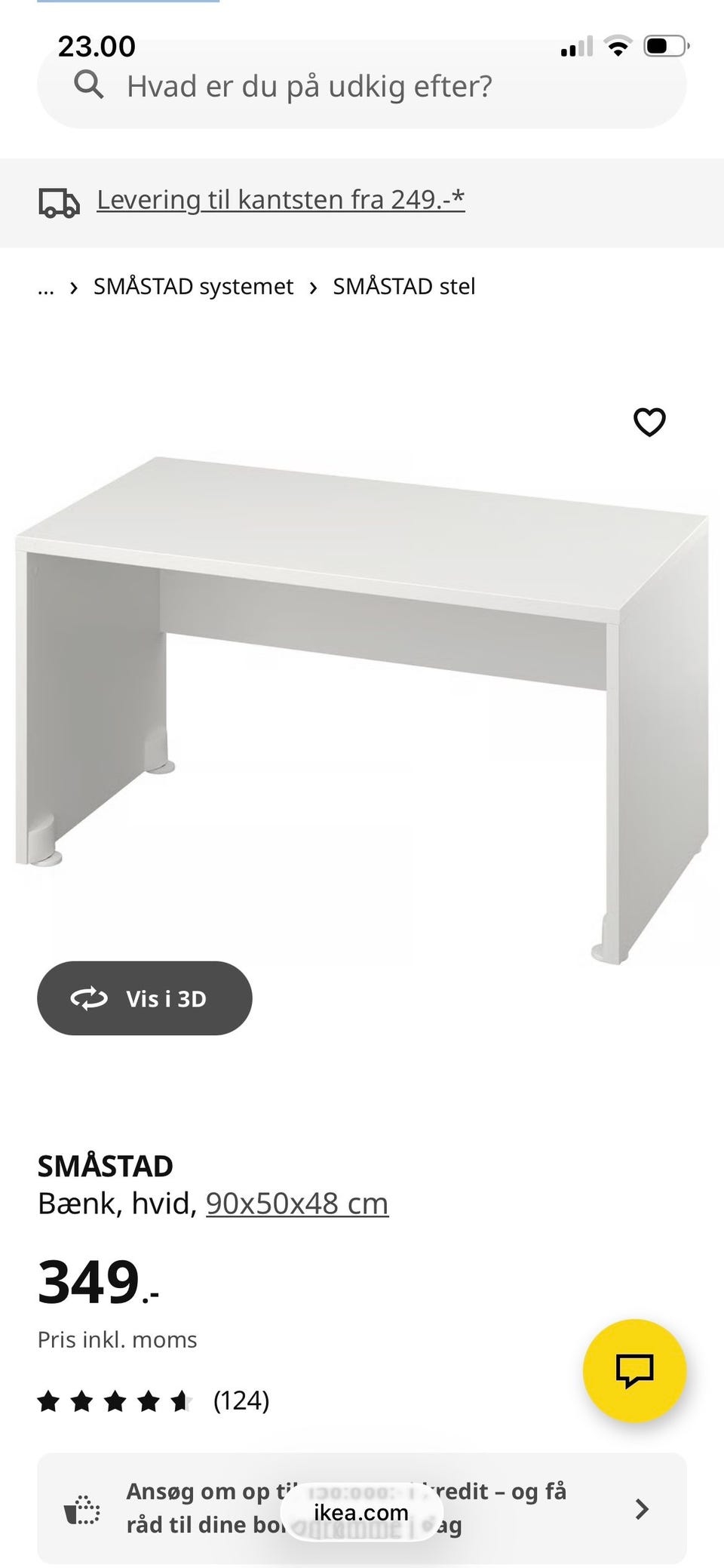
Task: Open the SMÅSTAD systemet breadcrumb
Action: pyautogui.click(x=193, y=286)
